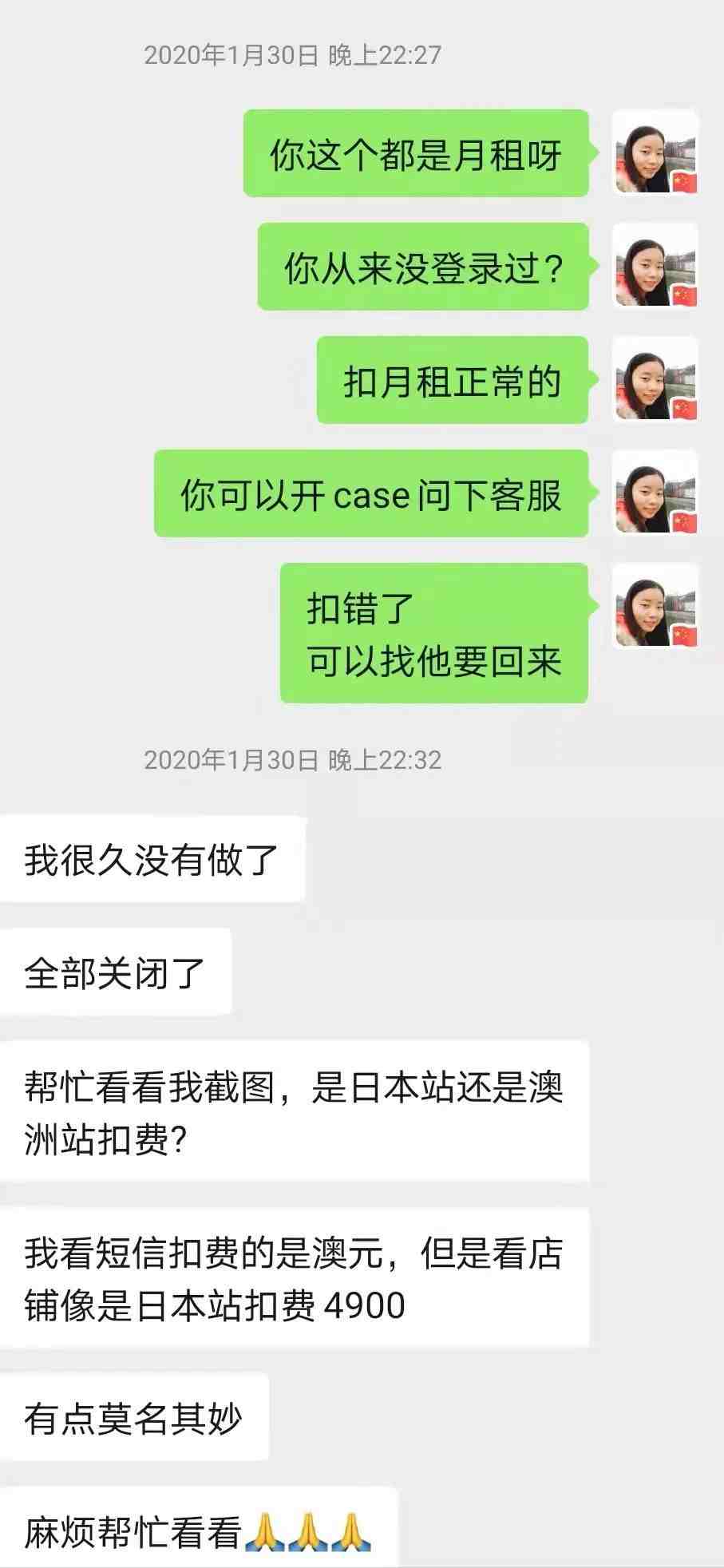Tap the avatar next to "你从来没登录过?"

point(655,267)
